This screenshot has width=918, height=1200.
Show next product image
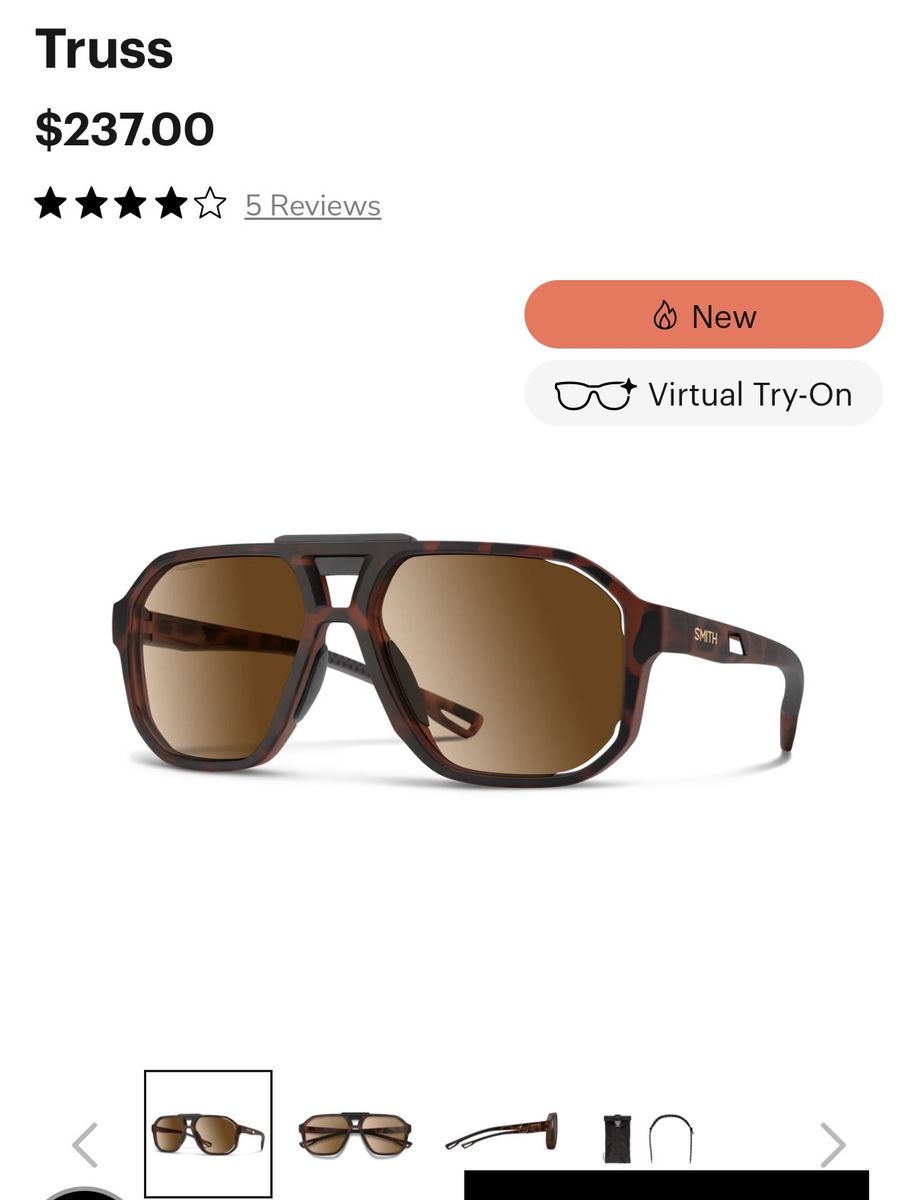(833, 1145)
